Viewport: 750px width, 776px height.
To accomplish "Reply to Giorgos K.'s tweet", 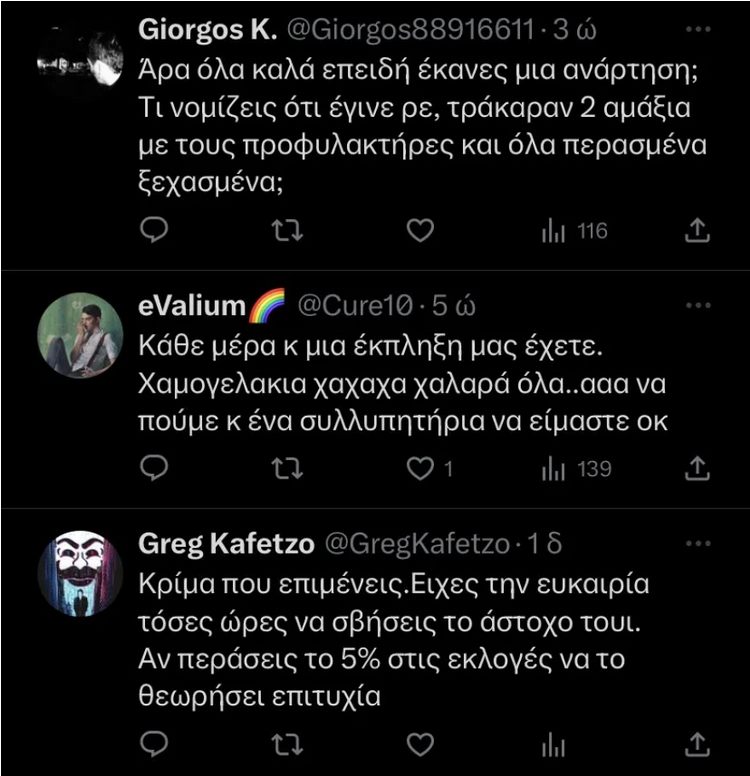I will pyautogui.click(x=153, y=231).
